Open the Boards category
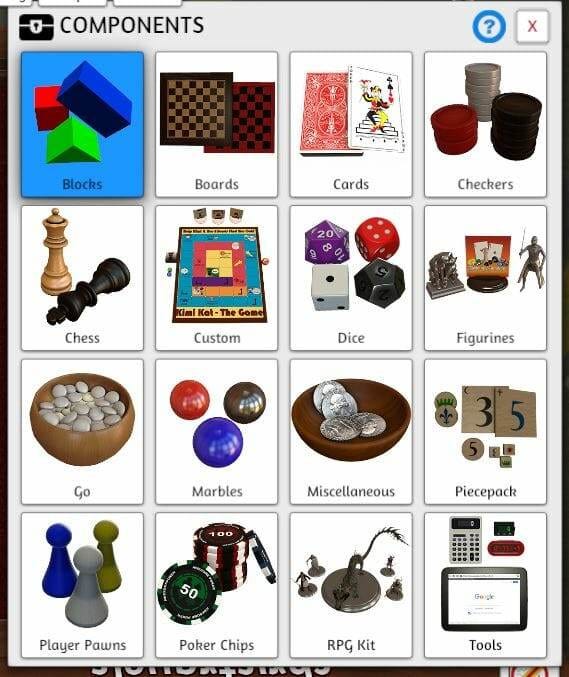Viewport: 569px width, 677px height. [216, 124]
